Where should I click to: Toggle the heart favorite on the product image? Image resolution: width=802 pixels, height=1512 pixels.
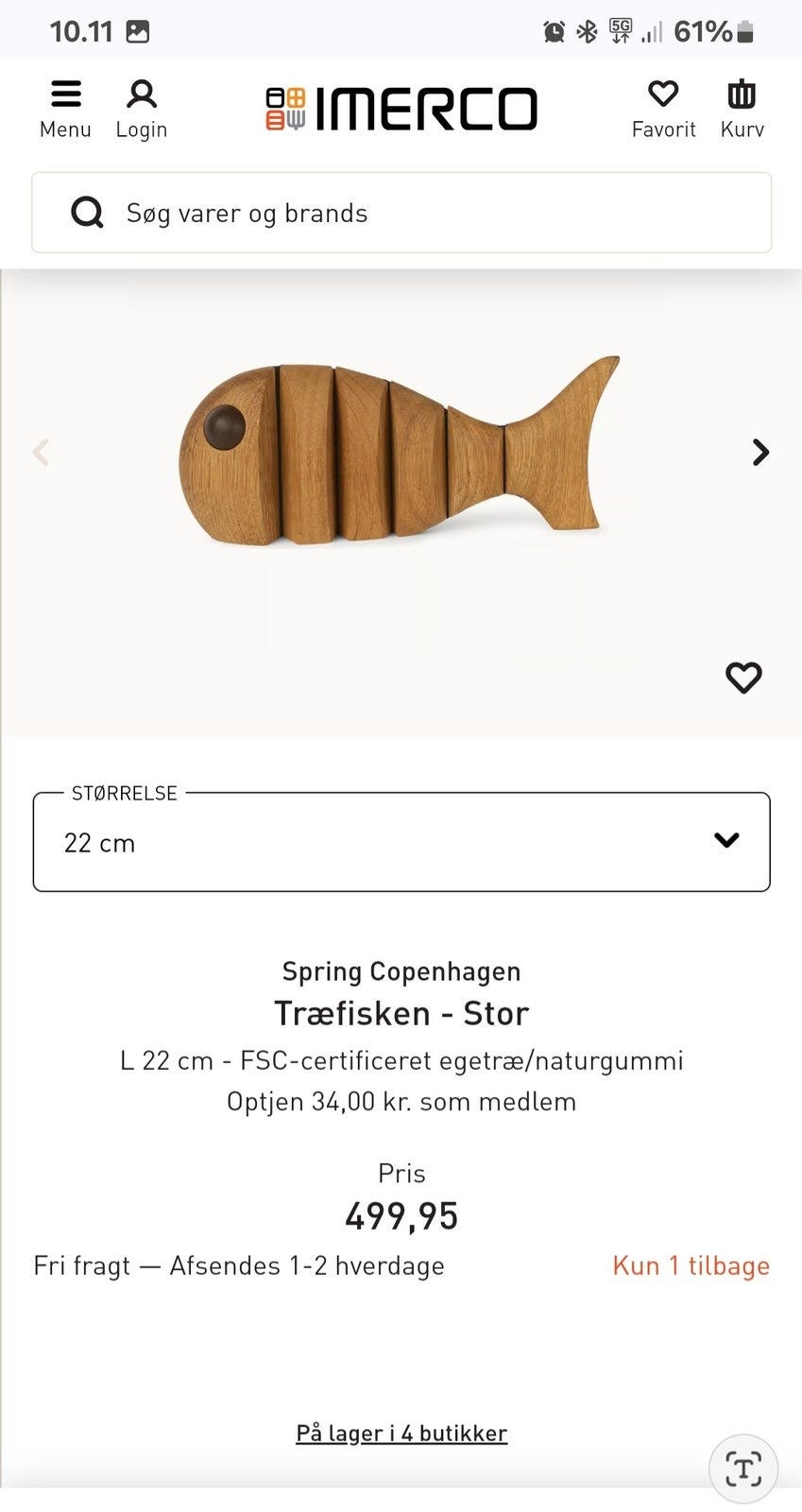[743, 677]
